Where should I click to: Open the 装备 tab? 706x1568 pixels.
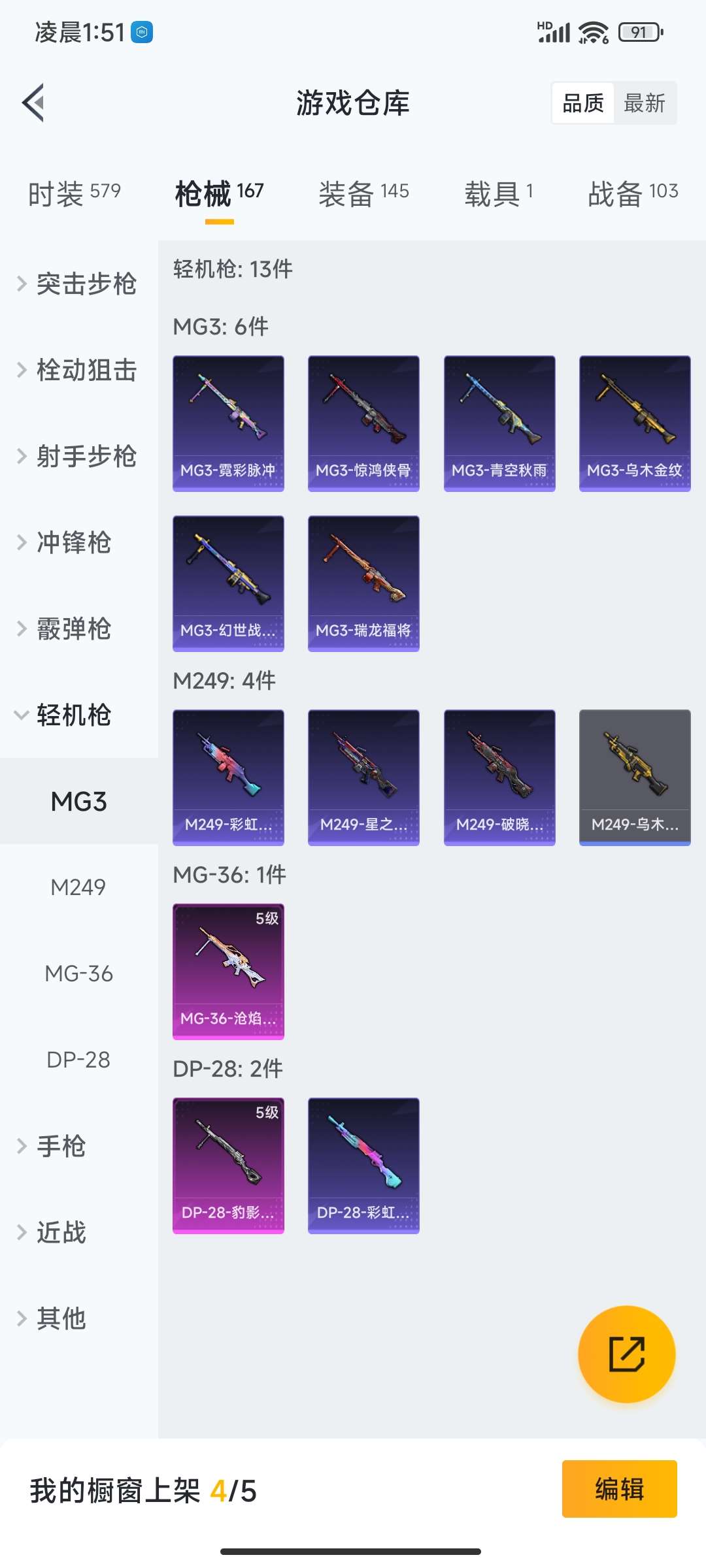click(363, 193)
